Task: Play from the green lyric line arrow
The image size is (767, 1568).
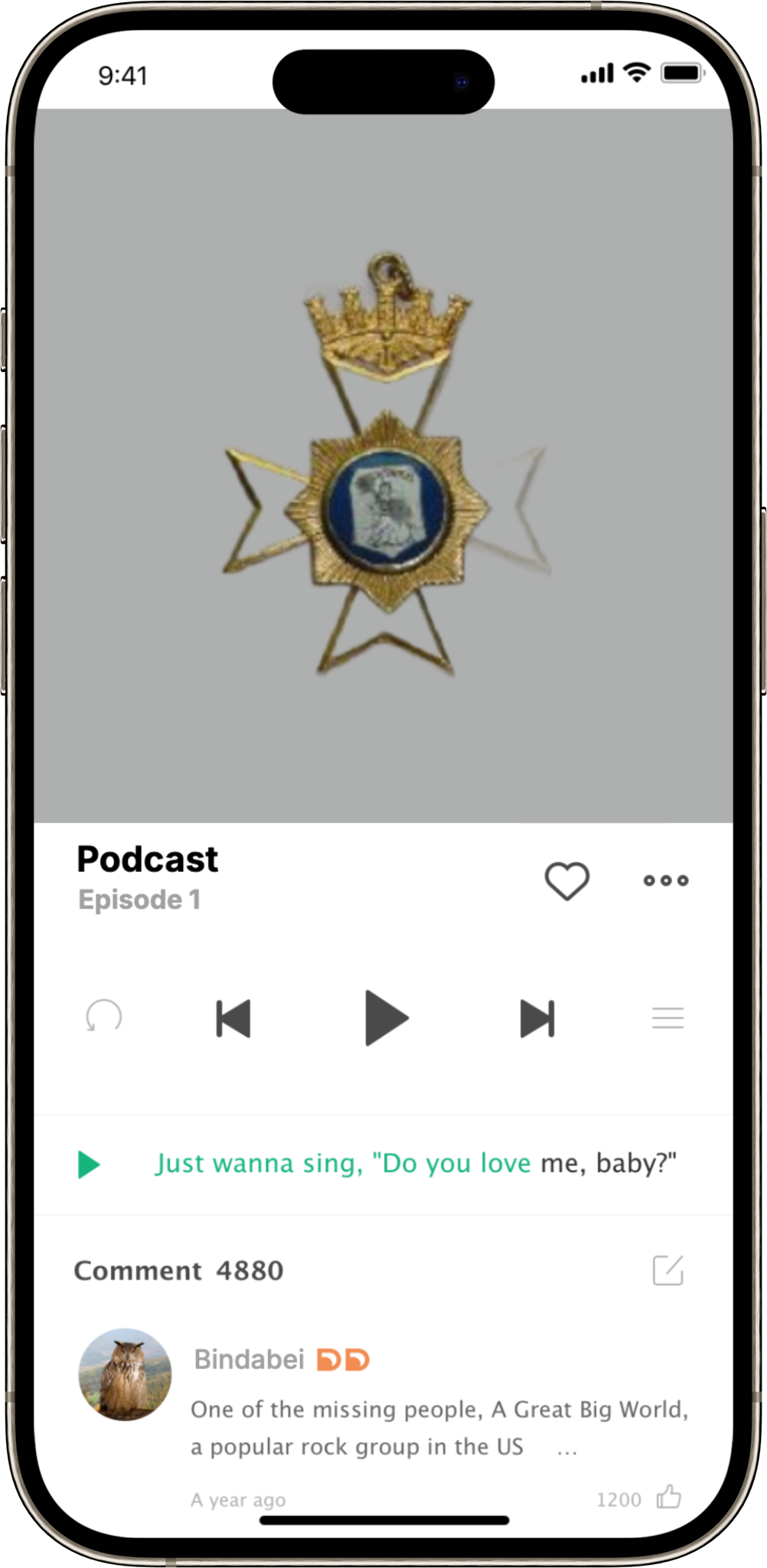Action: point(89,1165)
